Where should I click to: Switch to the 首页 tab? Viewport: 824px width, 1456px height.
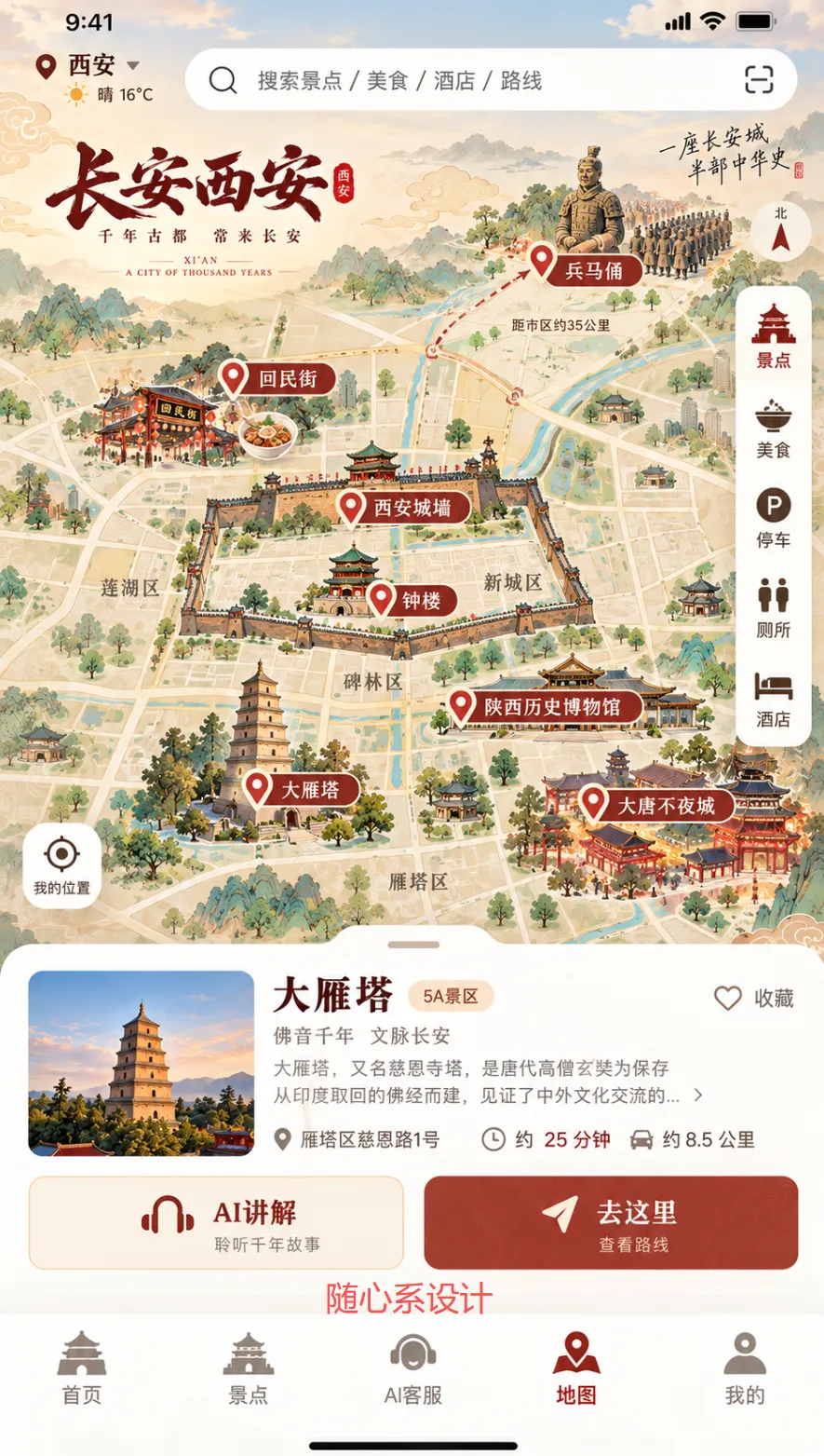click(x=82, y=1368)
